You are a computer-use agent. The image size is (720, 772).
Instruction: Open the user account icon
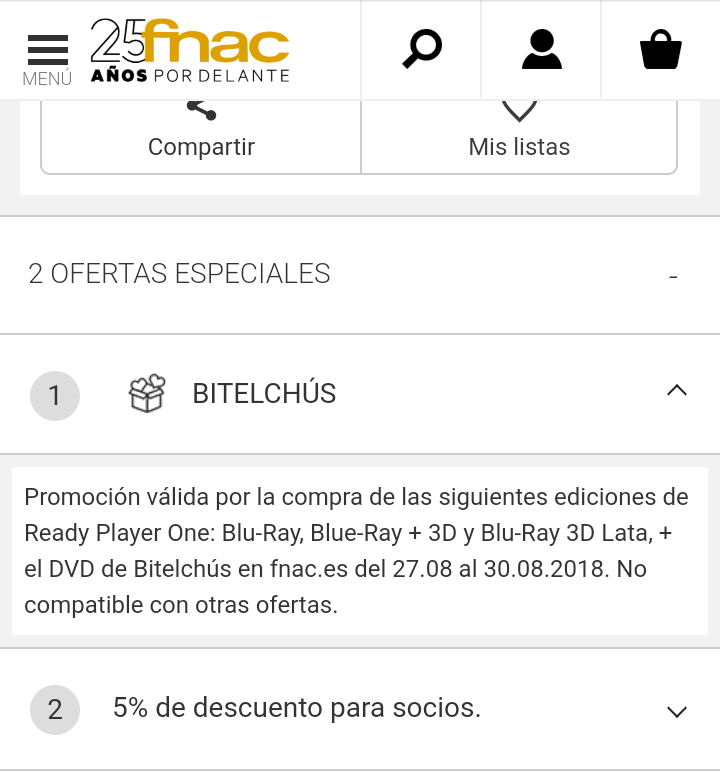(541, 49)
